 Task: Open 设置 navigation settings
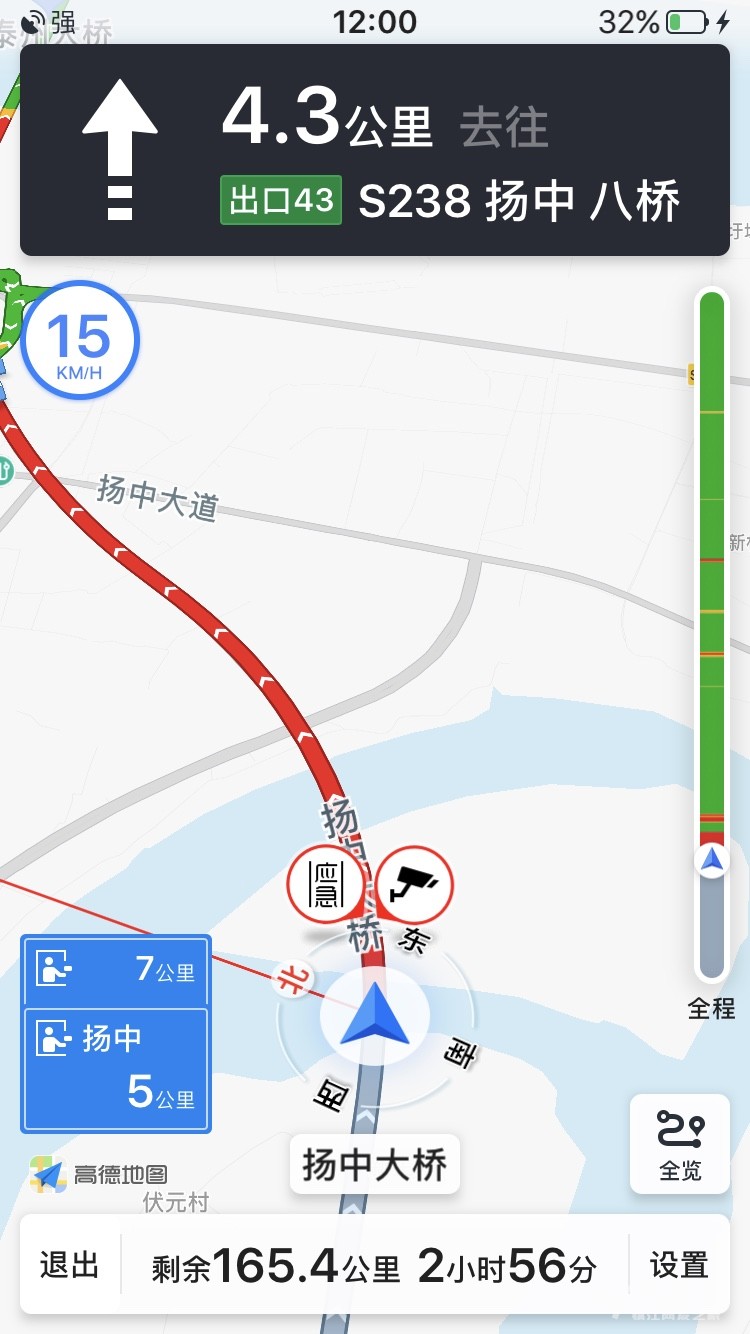679,1265
